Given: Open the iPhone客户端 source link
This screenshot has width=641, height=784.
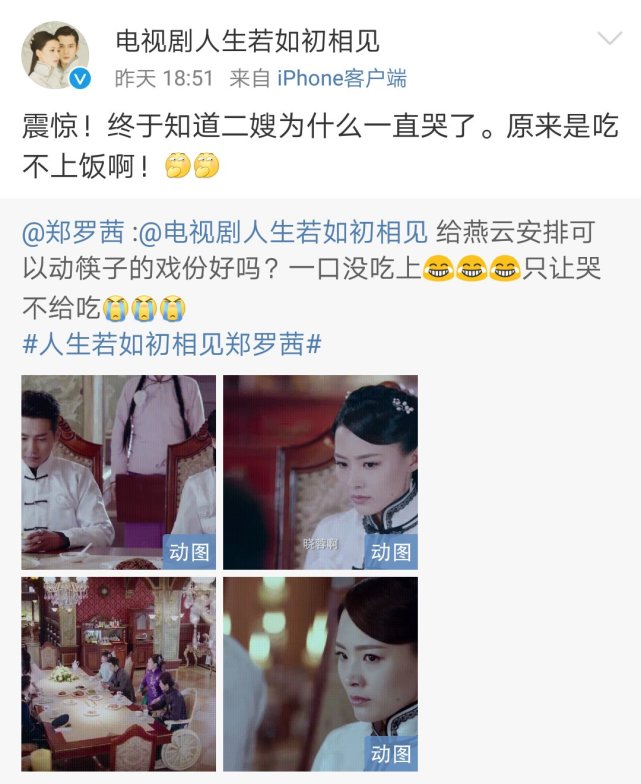Looking at the screenshot, I should coord(341,78).
